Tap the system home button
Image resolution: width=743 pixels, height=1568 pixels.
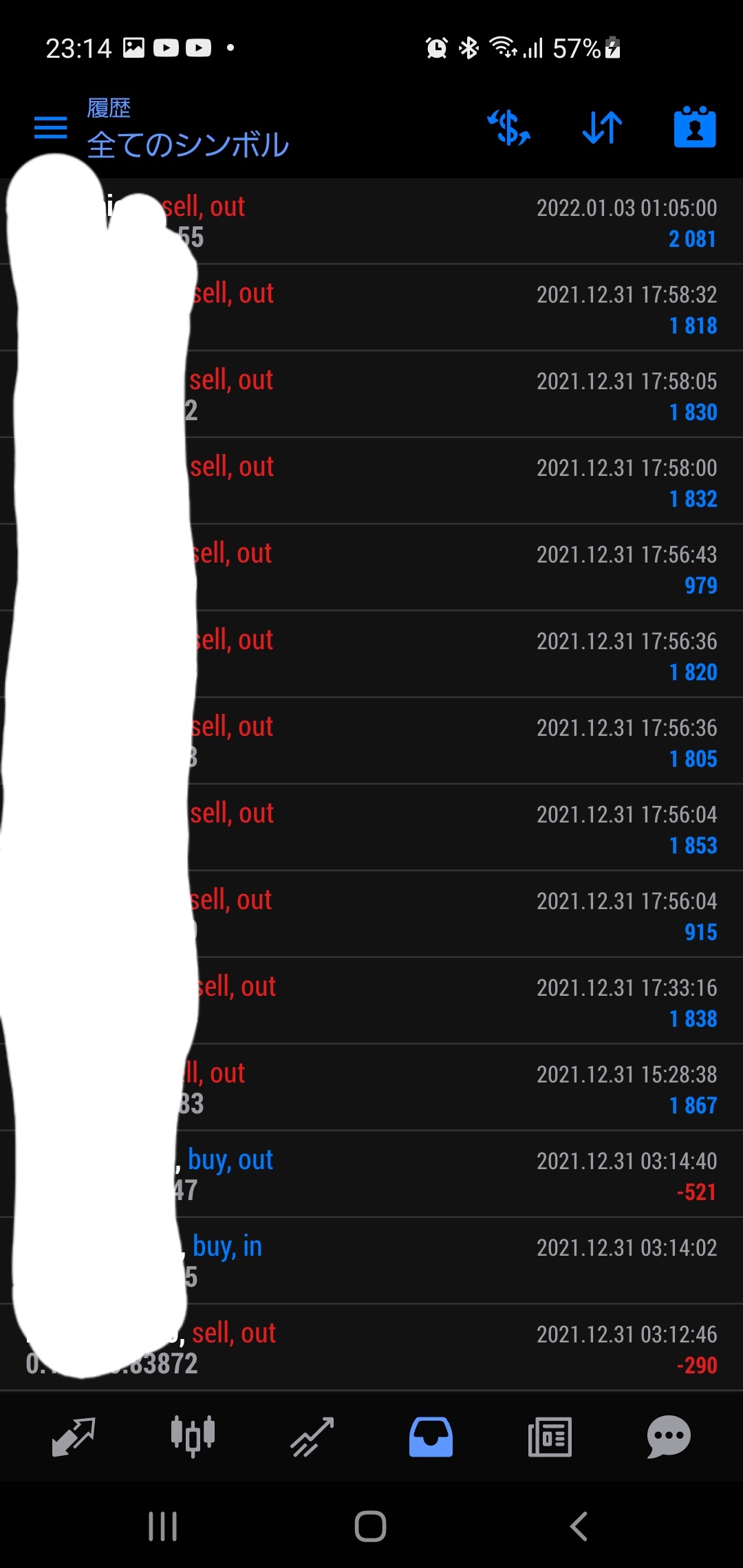(370, 1527)
